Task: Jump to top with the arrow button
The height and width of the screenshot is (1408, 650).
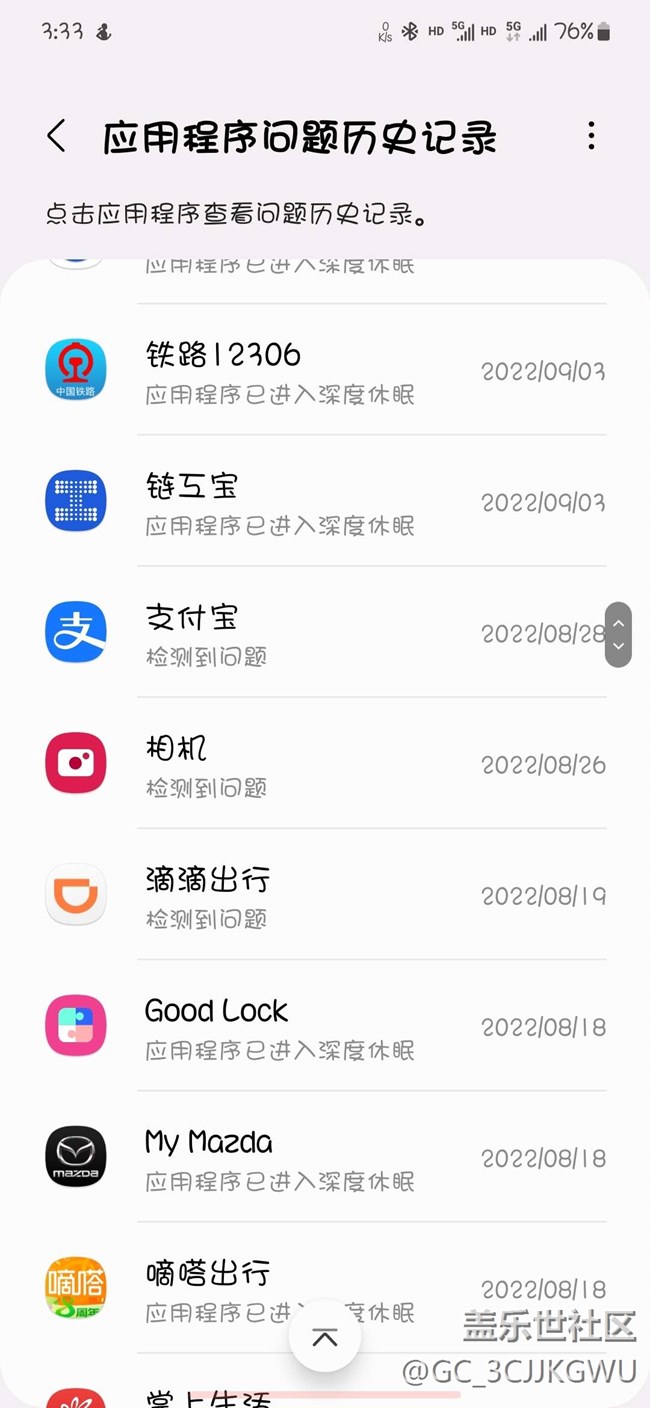Action: 325,1336
